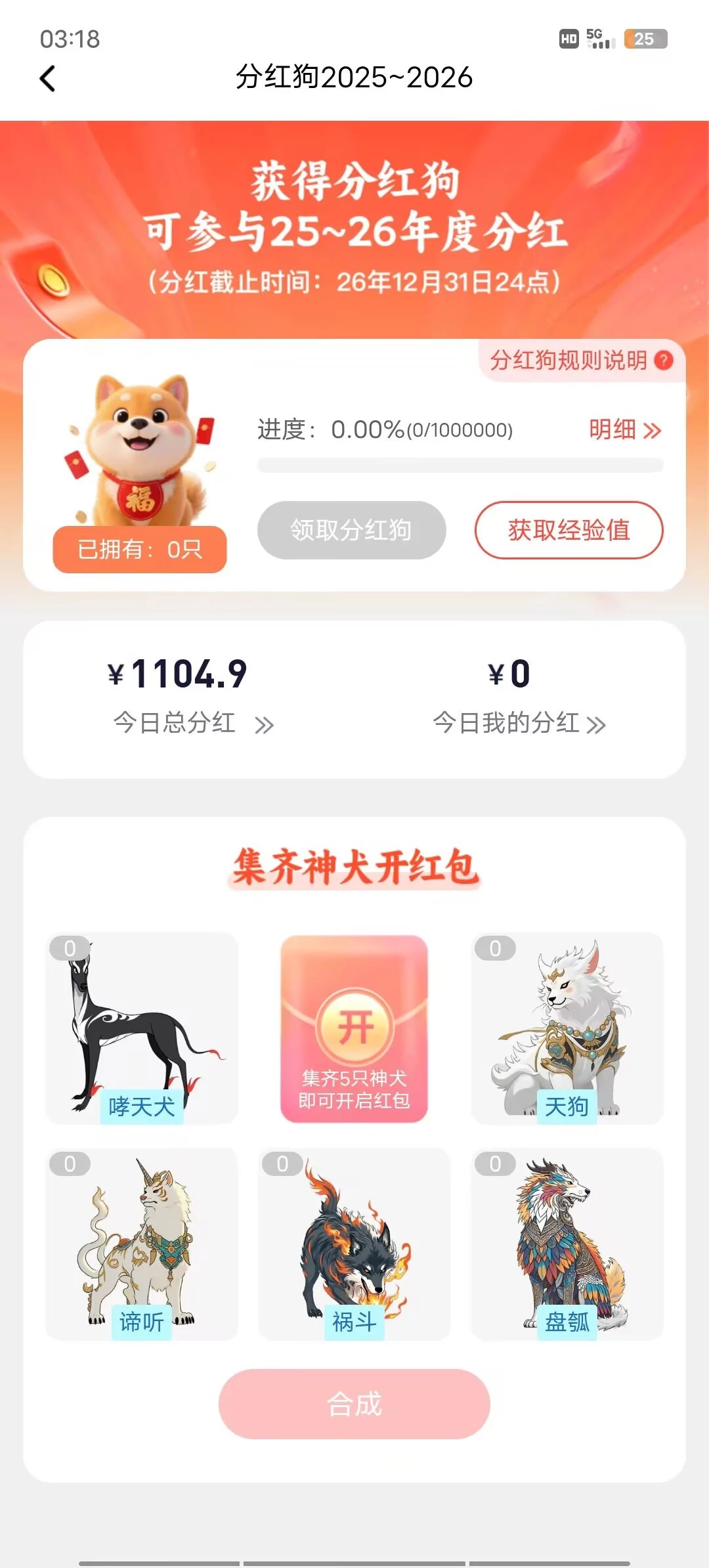Image resolution: width=709 pixels, height=1568 pixels.
Task: View 今日我的分红 details
Action: pos(519,723)
